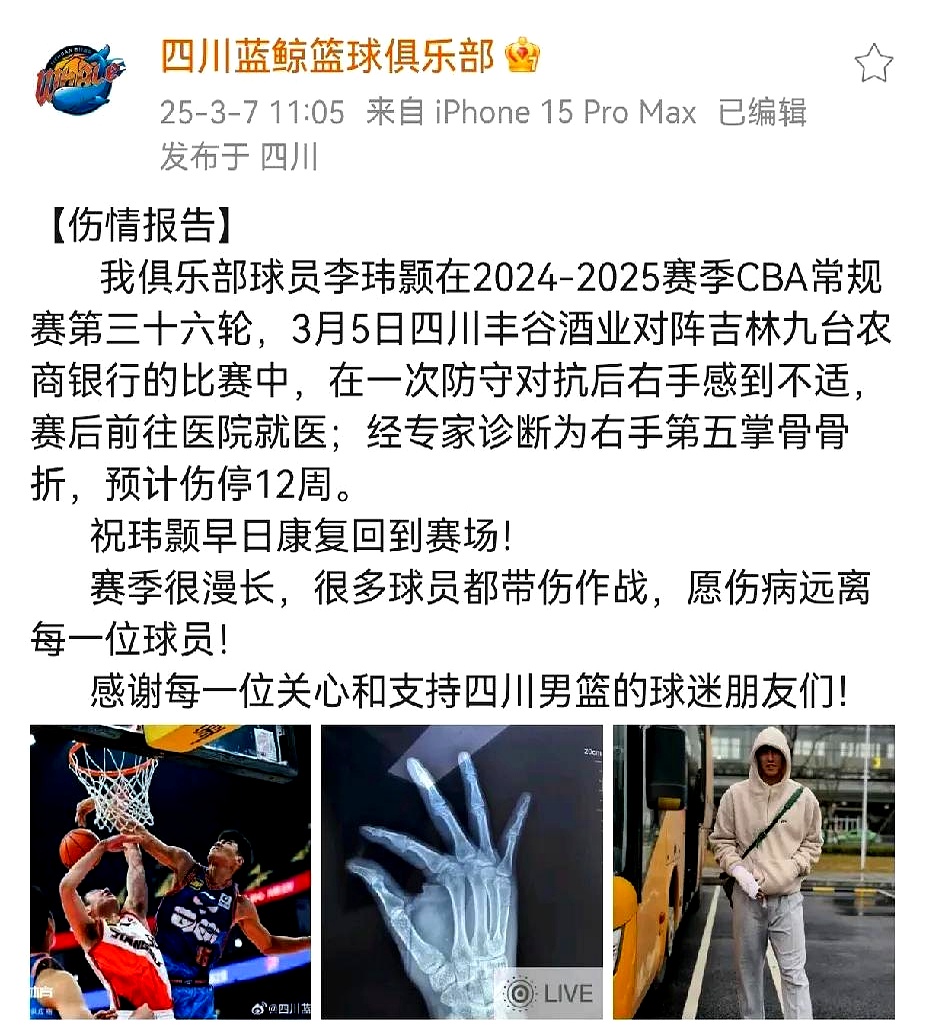Click the post timestamp 25-3-7 11:05

(x=244, y=113)
